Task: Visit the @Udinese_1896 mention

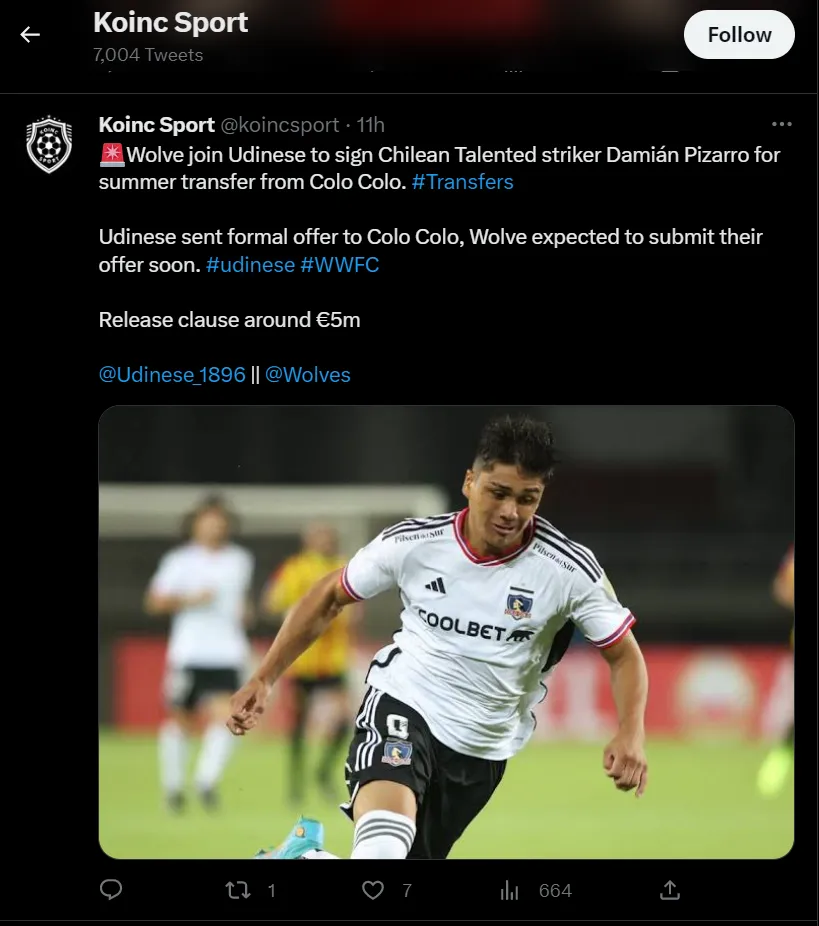Action: pos(172,375)
